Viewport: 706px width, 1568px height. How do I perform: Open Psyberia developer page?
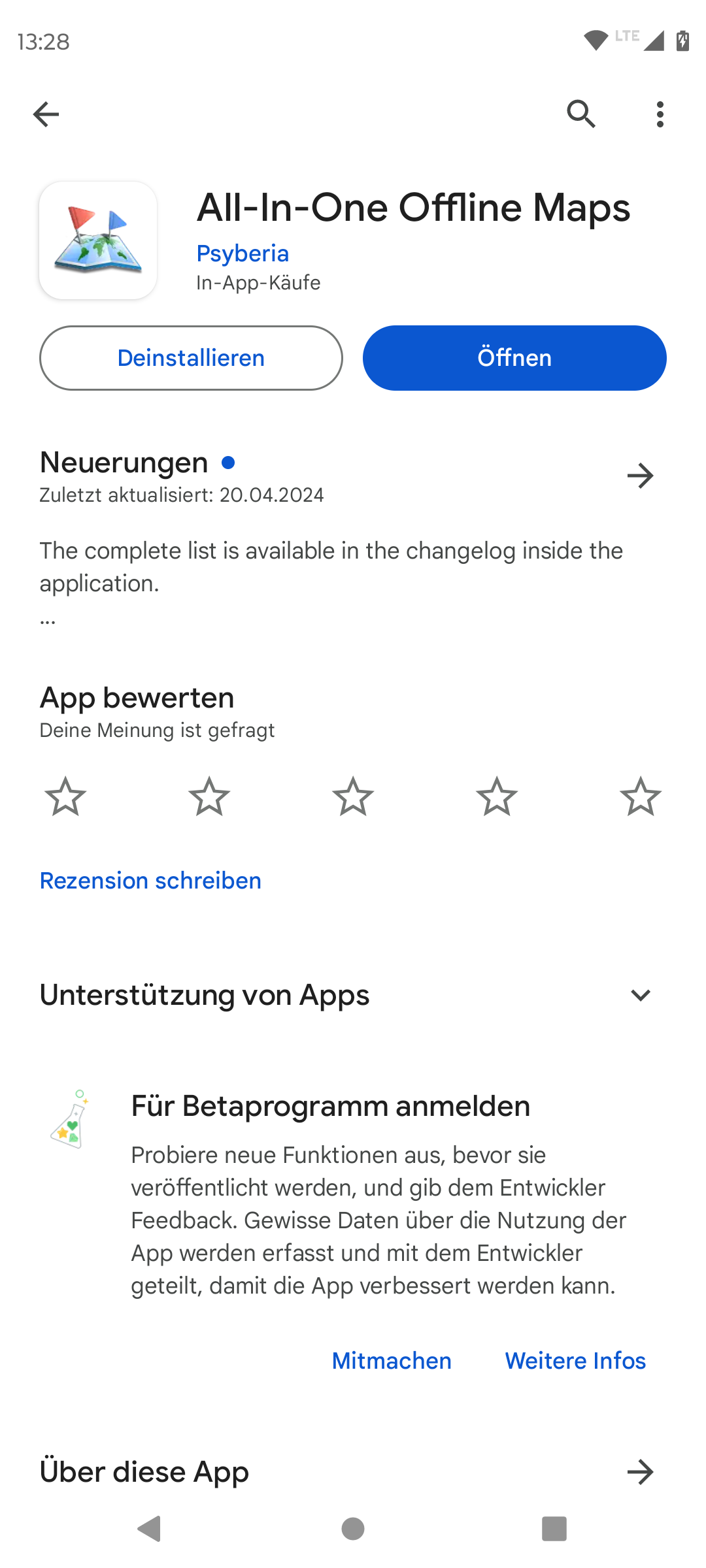(x=243, y=253)
